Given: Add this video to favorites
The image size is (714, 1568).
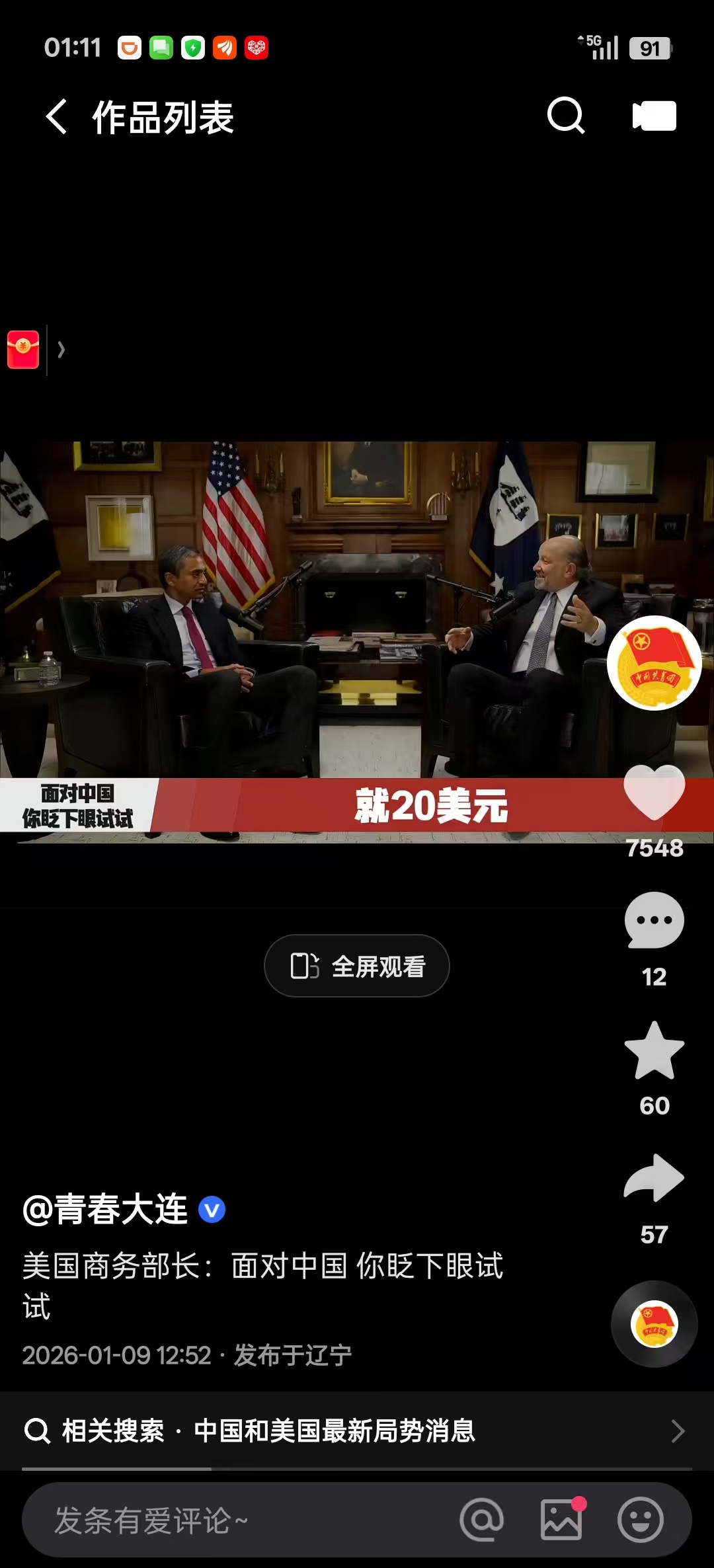Looking at the screenshot, I should tap(654, 1051).
